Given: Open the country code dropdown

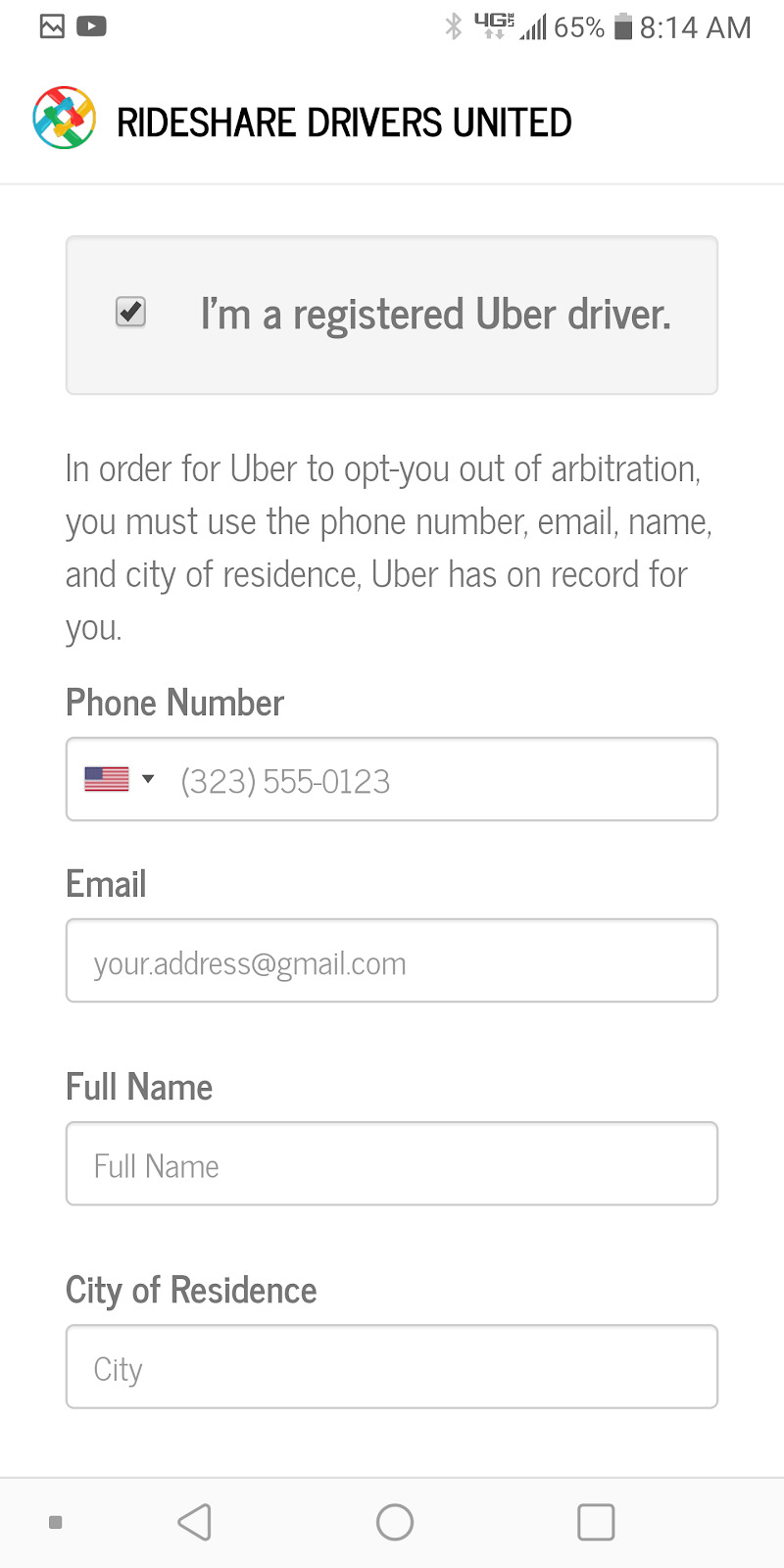Looking at the screenshot, I should (x=149, y=779).
